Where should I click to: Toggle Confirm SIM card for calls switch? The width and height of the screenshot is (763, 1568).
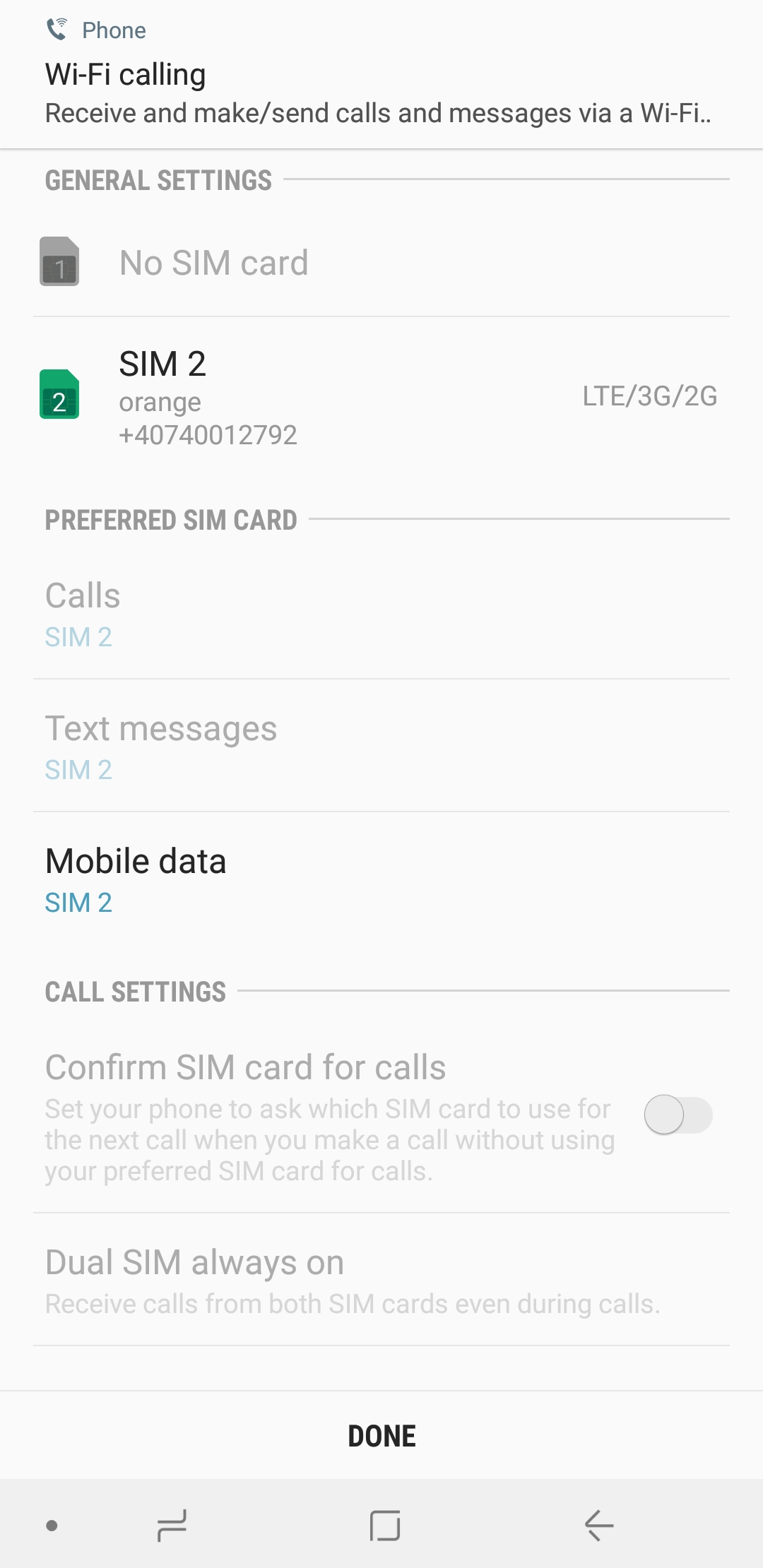pos(678,1115)
